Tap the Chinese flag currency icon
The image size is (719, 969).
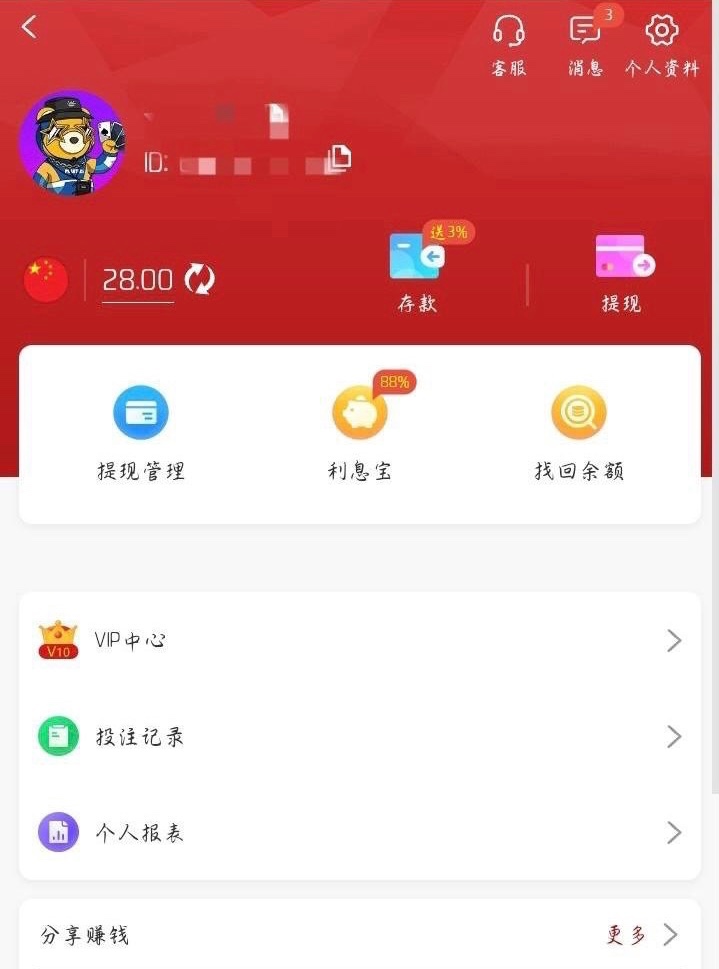(x=46, y=280)
